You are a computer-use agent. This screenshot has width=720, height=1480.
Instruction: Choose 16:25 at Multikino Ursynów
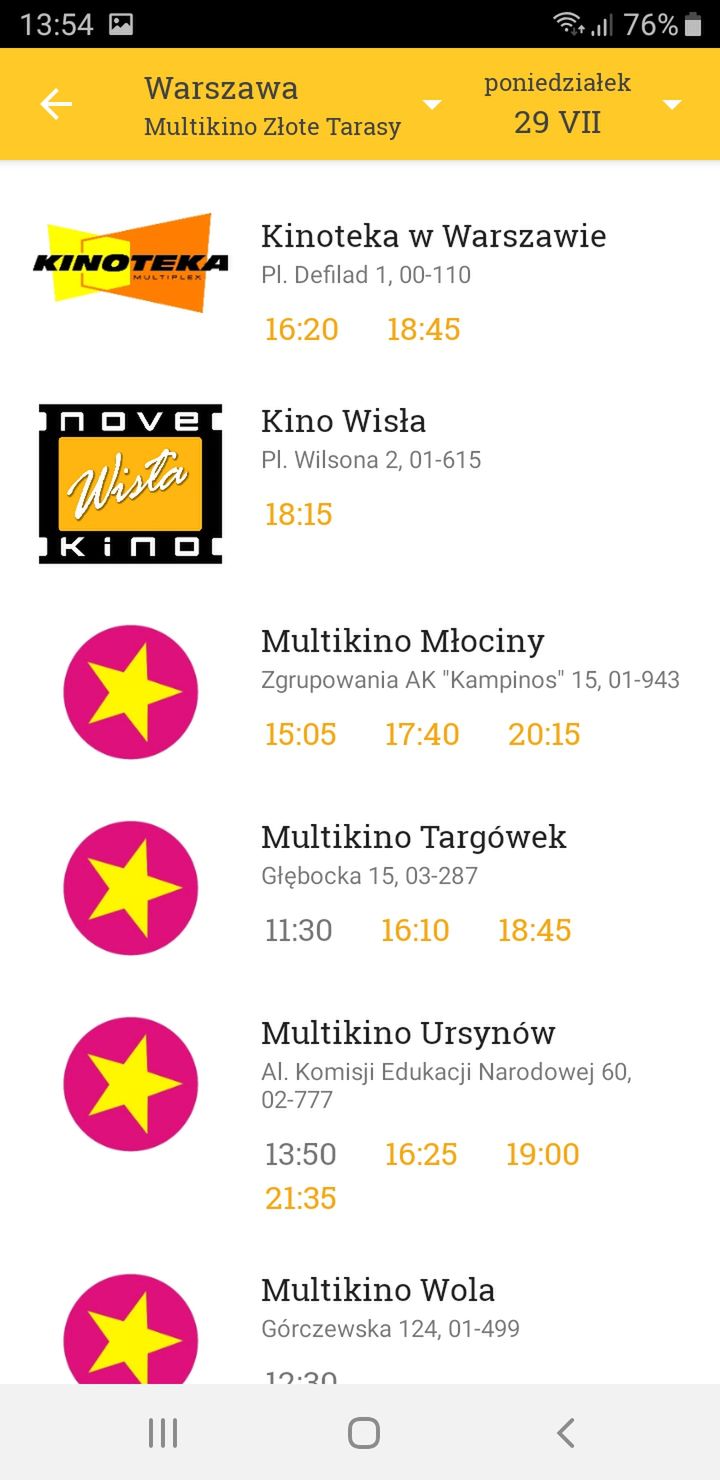point(420,1154)
